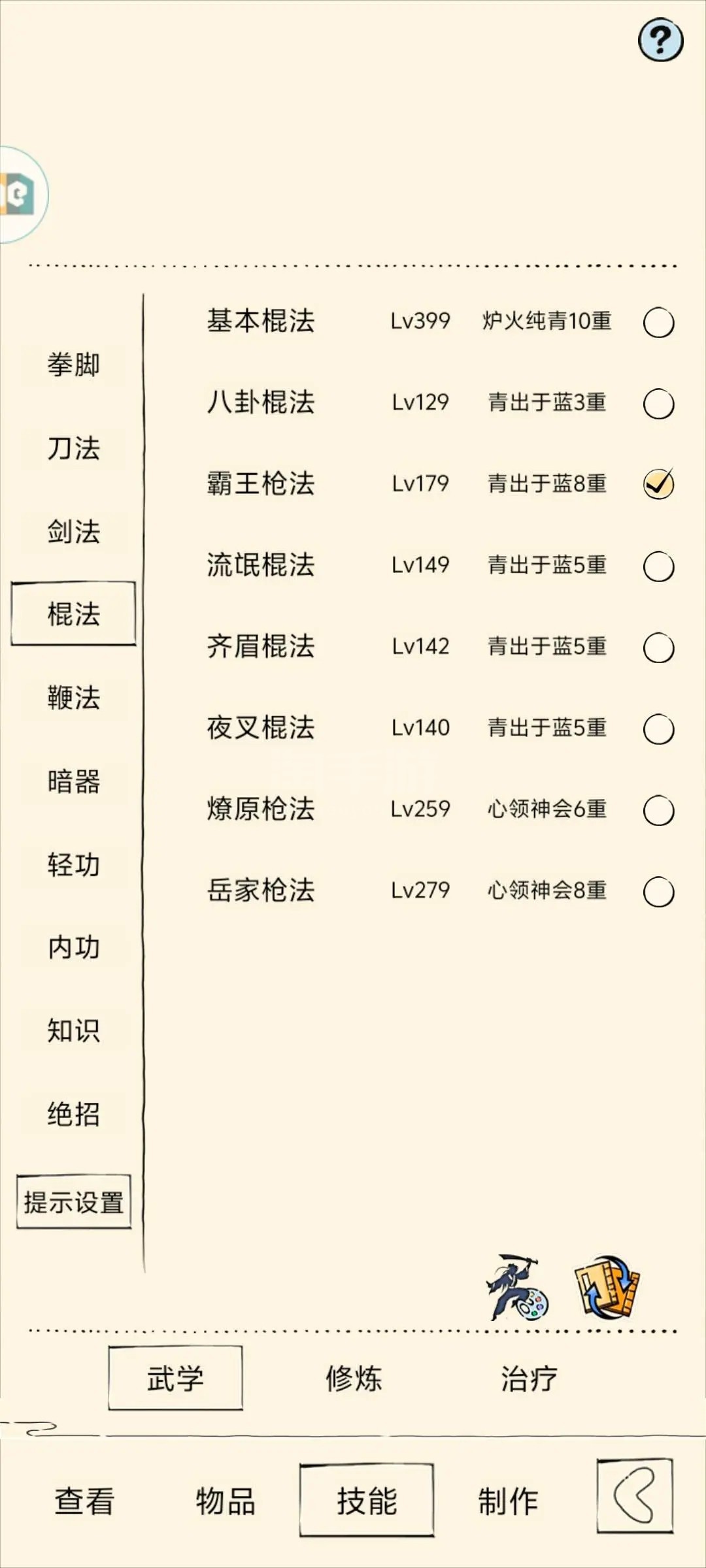Open the help question mark icon

point(660,41)
